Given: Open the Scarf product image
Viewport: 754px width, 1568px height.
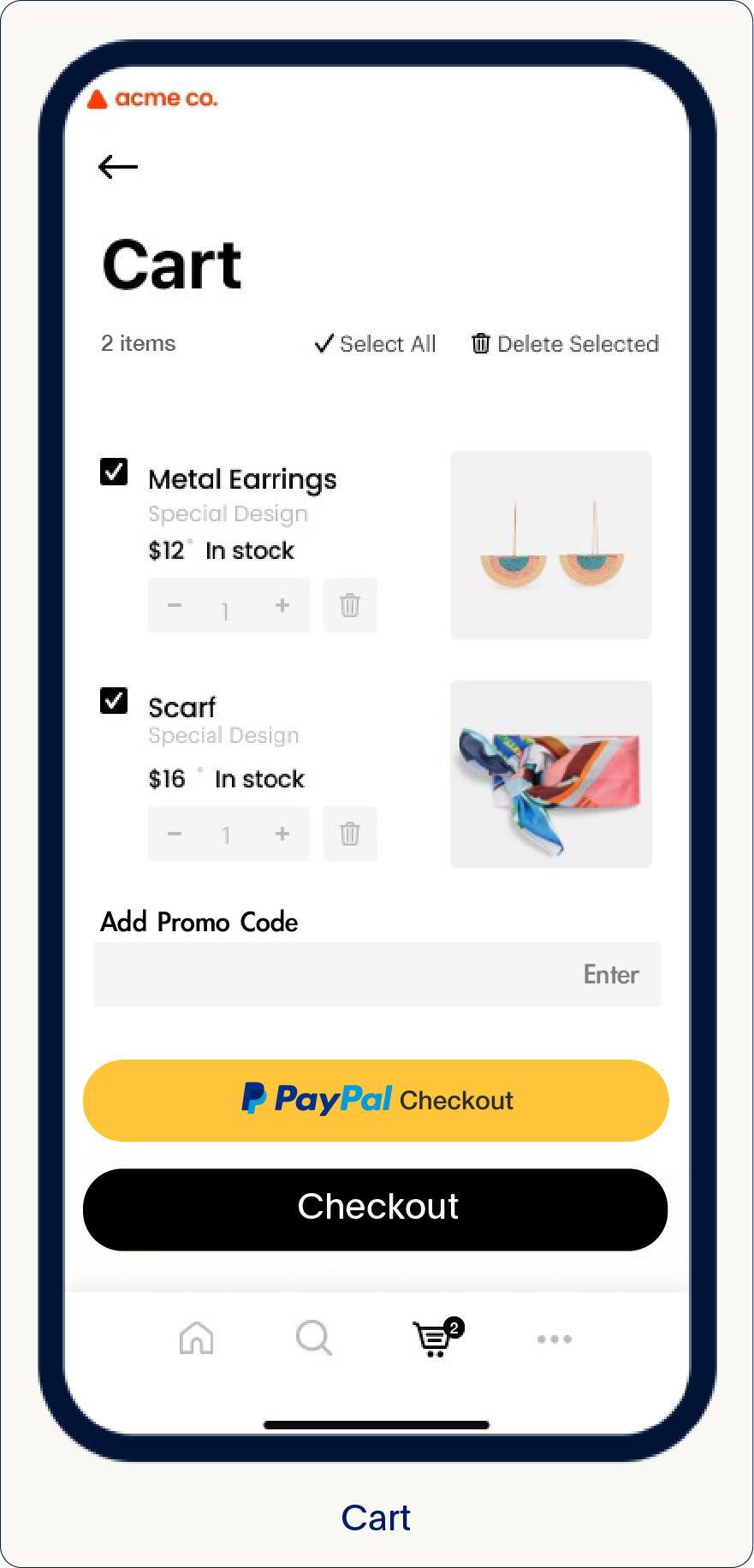Looking at the screenshot, I should click(550, 774).
